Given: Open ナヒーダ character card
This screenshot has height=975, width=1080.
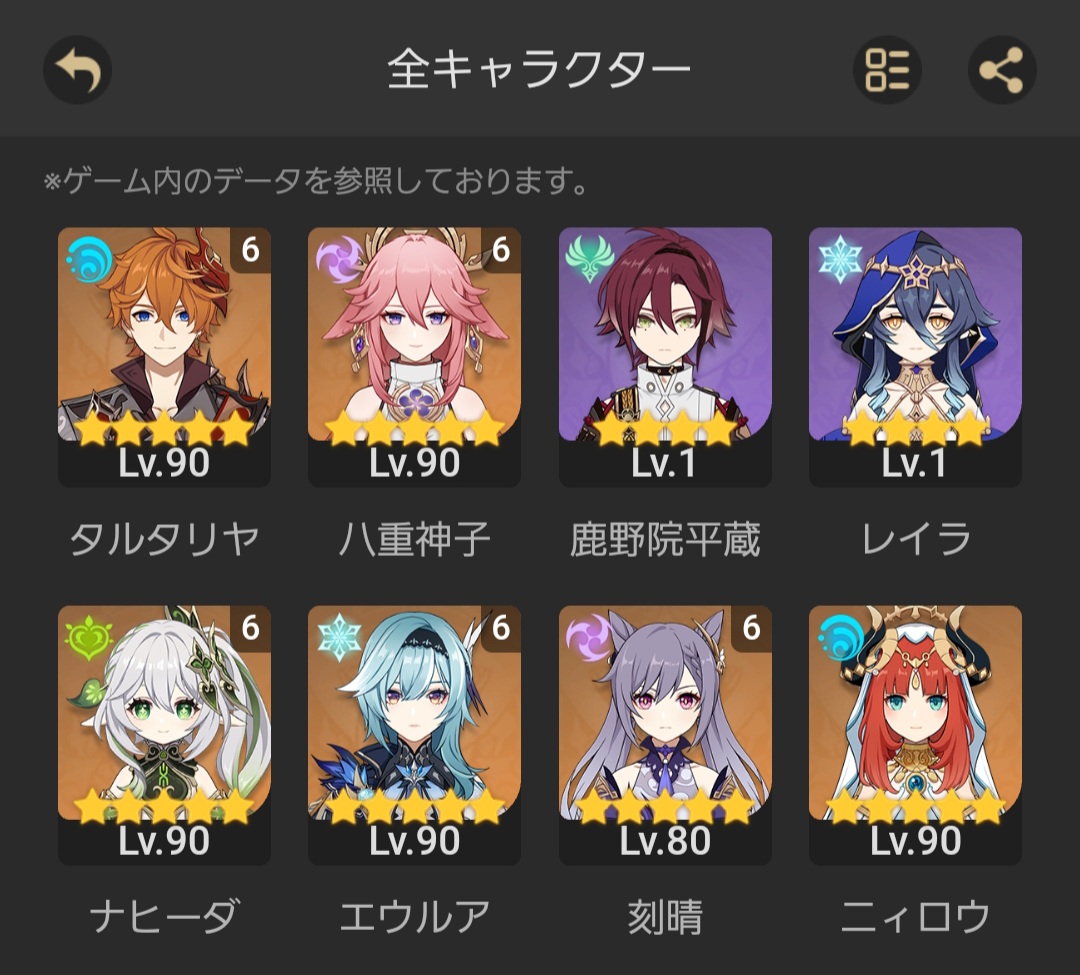Looking at the screenshot, I should pos(164,735).
